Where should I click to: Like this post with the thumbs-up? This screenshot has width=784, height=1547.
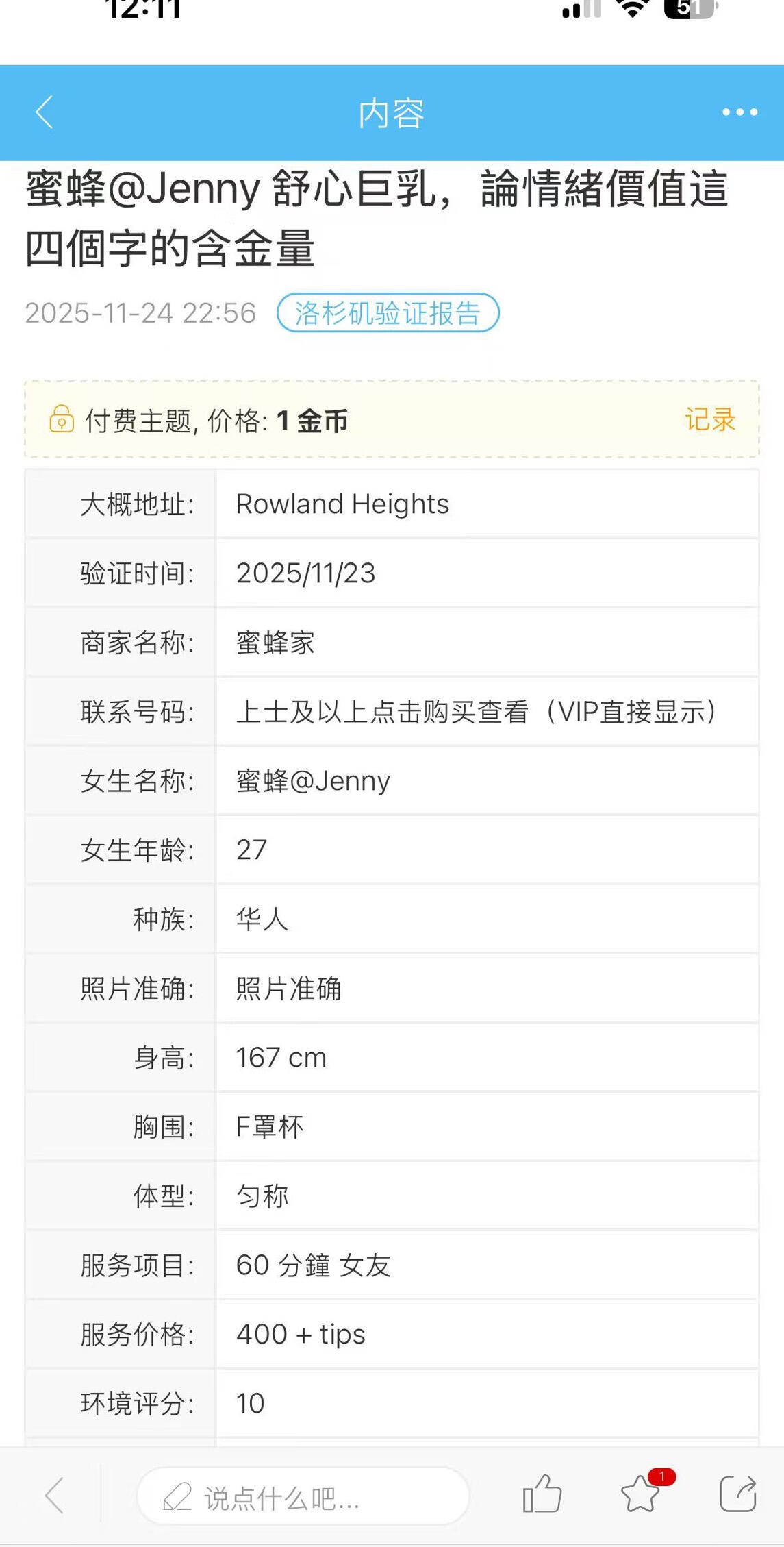click(x=542, y=1494)
